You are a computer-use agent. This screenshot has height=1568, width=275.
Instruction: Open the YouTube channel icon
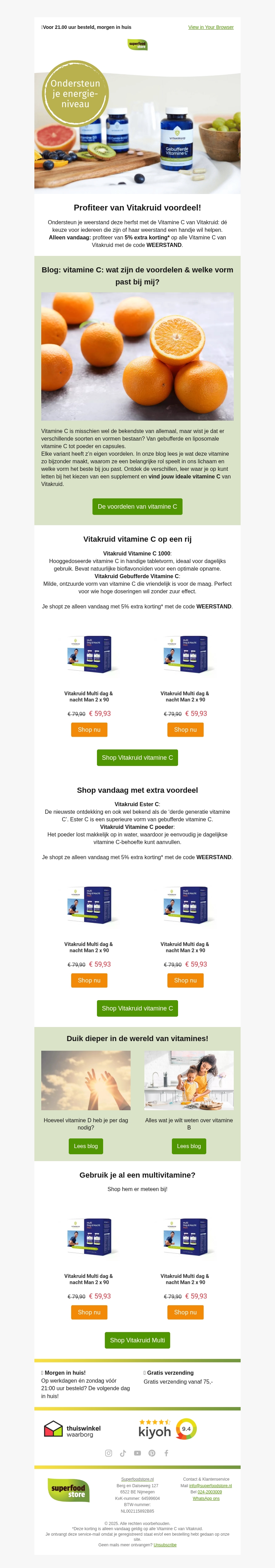[137, 1453]
